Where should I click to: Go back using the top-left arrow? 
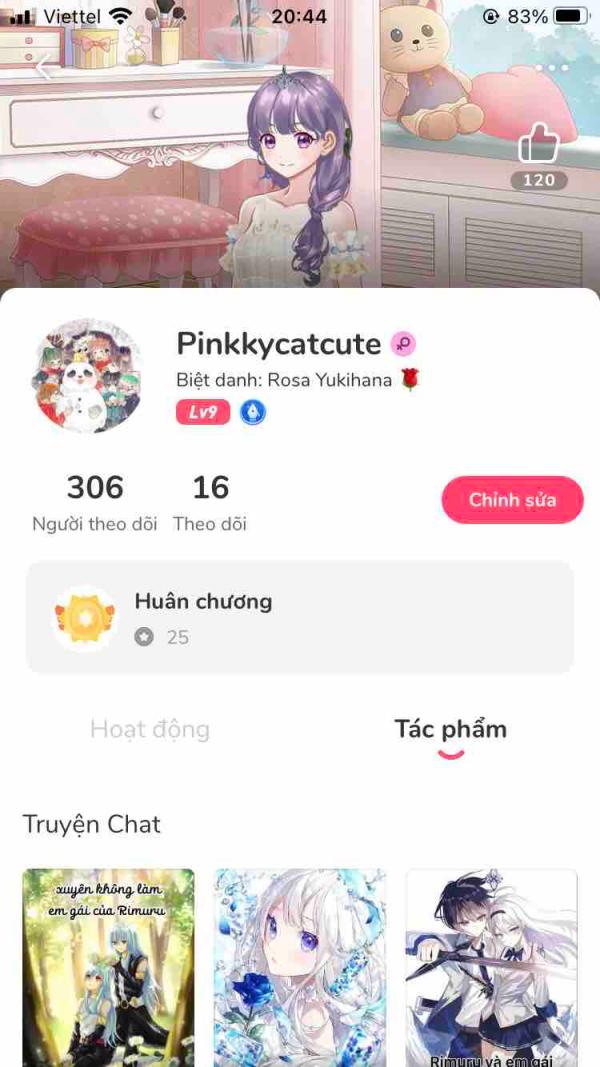[x=42, y=68]
